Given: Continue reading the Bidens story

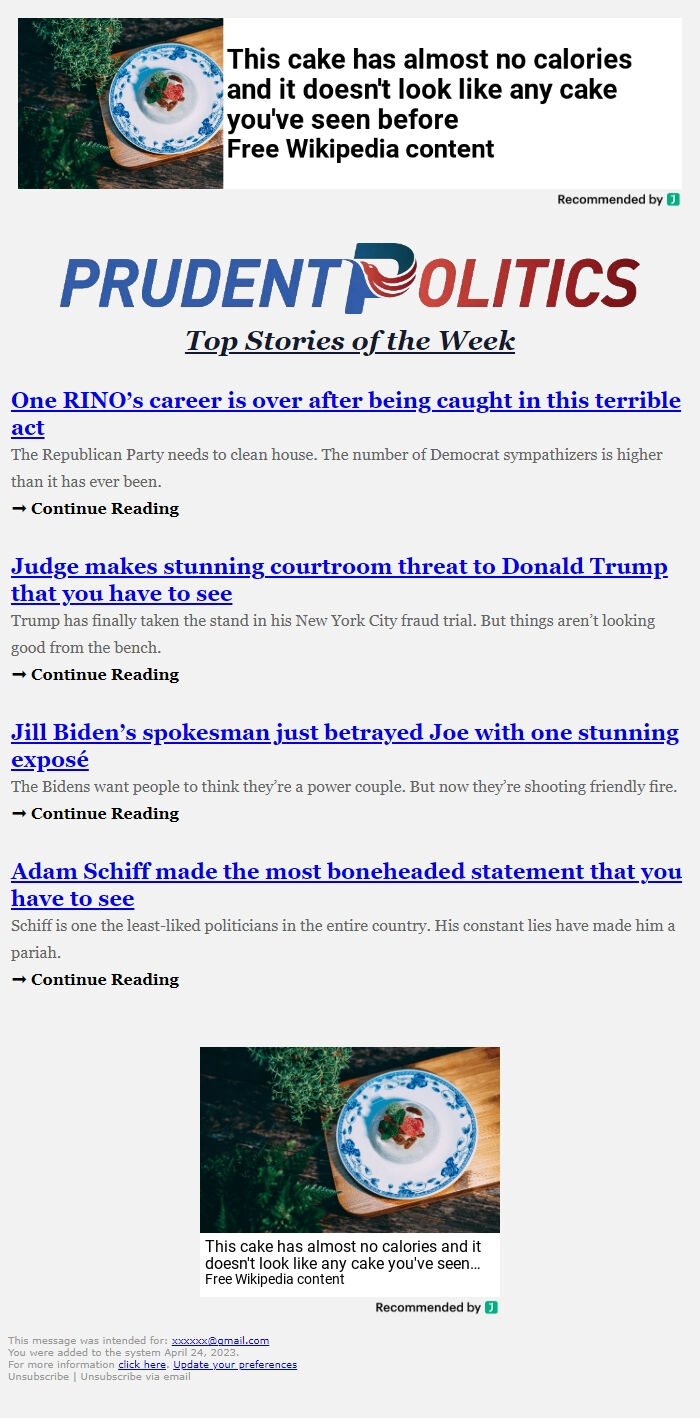Looking at the screenshot, I should (95, 813).
